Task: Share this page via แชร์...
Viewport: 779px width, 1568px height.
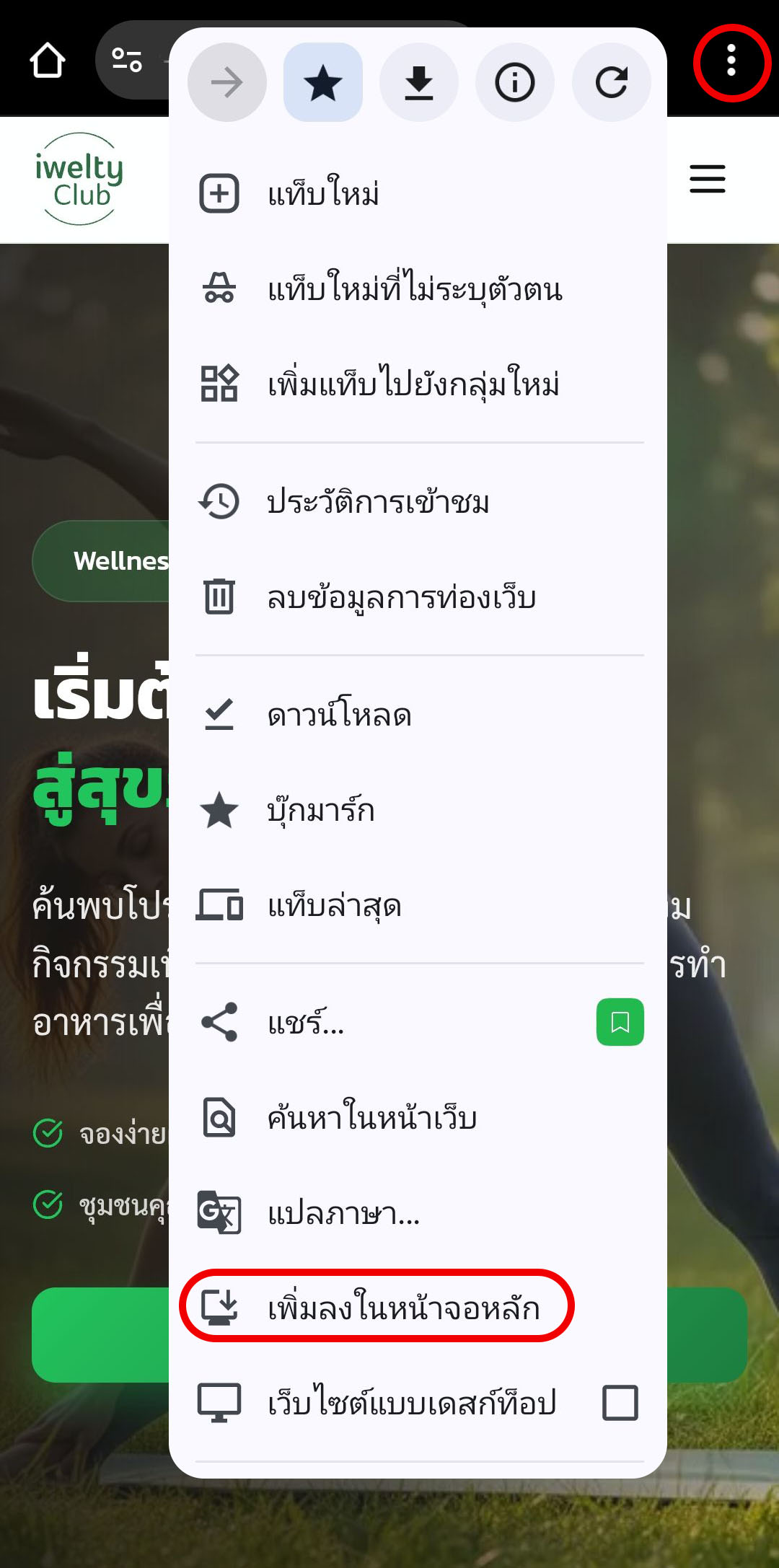Action: coord(306,1023)
